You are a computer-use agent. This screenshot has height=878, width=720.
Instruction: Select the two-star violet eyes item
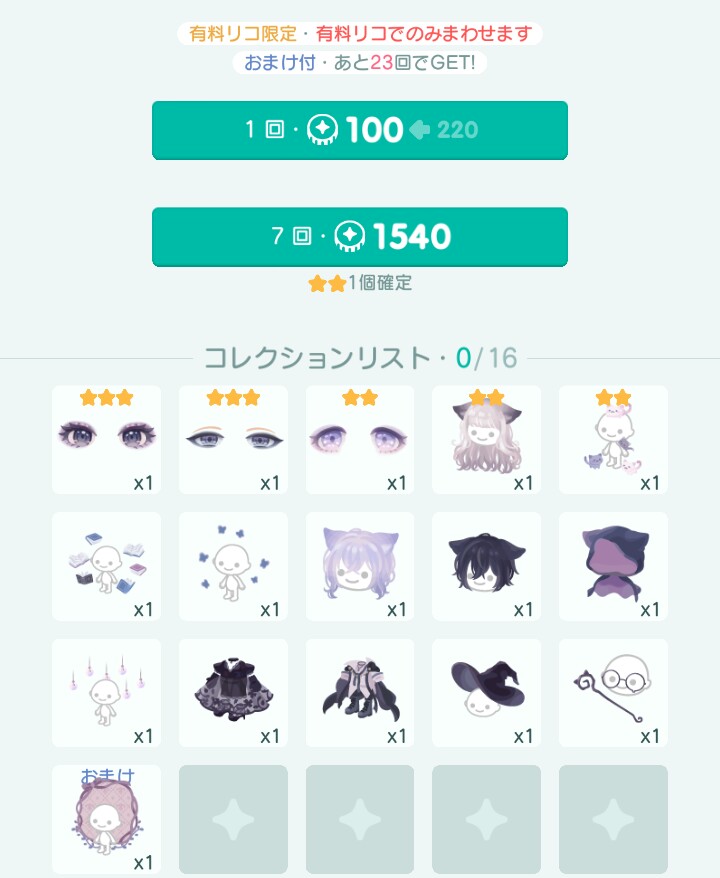click(x=360, y=440)
